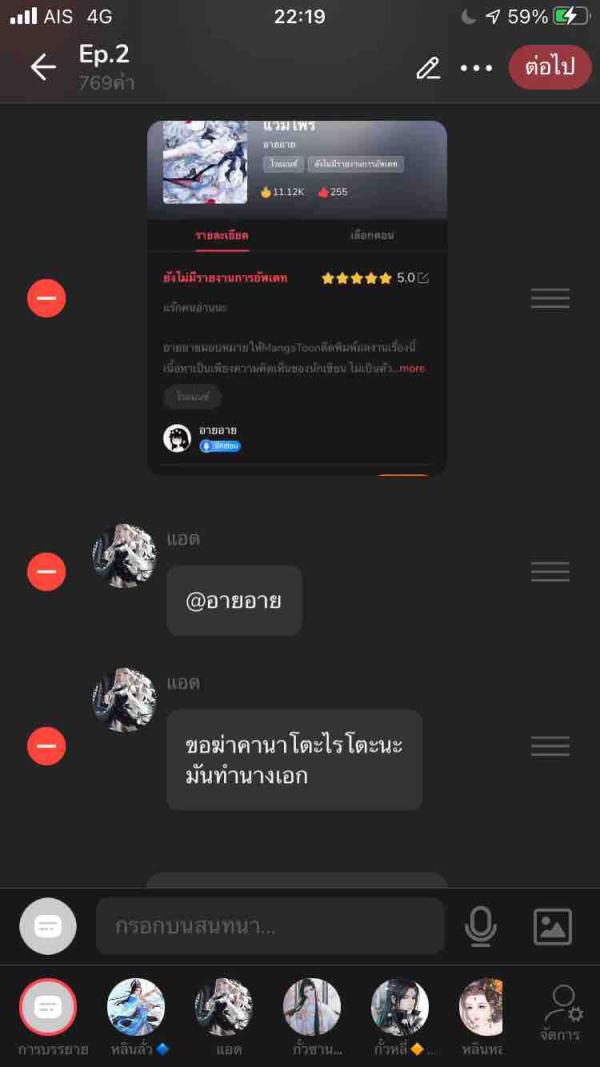
Task: Open the shared novel card
Action: click(296, 300)
